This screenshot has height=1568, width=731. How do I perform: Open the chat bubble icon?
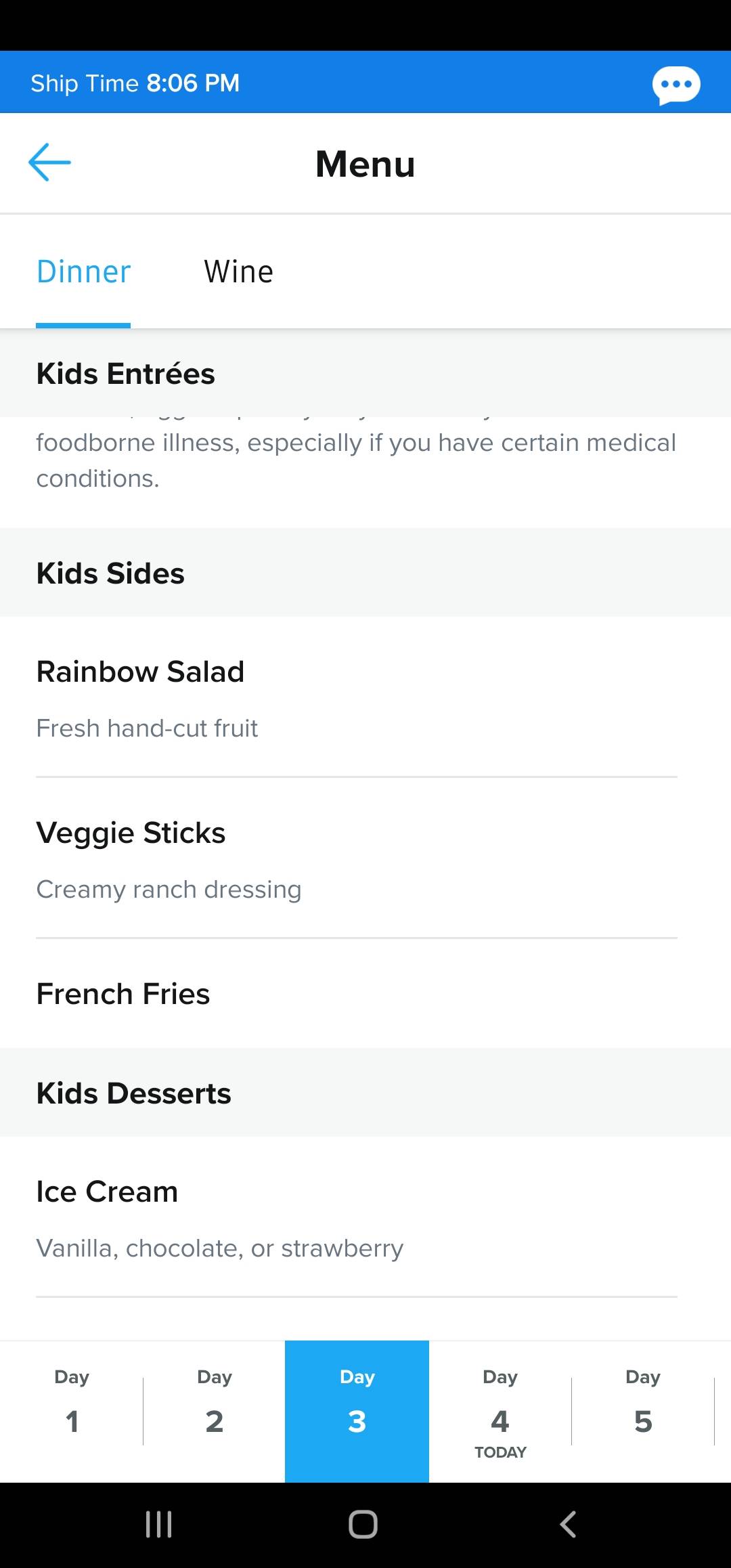(x=675, y=85)
